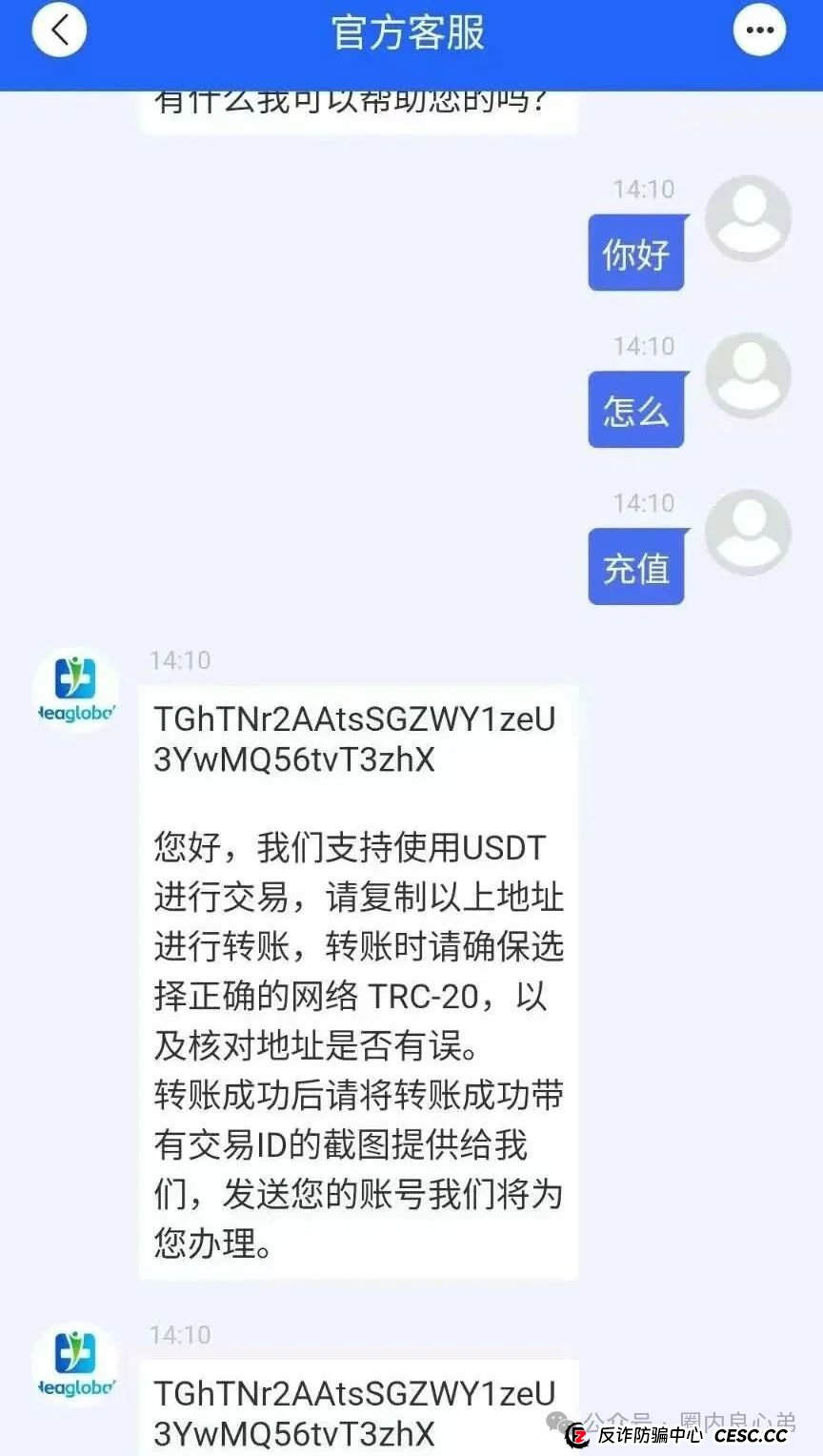Tap the 怎么 blue message bubble
The width and height of the screenshot is (823, 1456).
pos(636,410)
